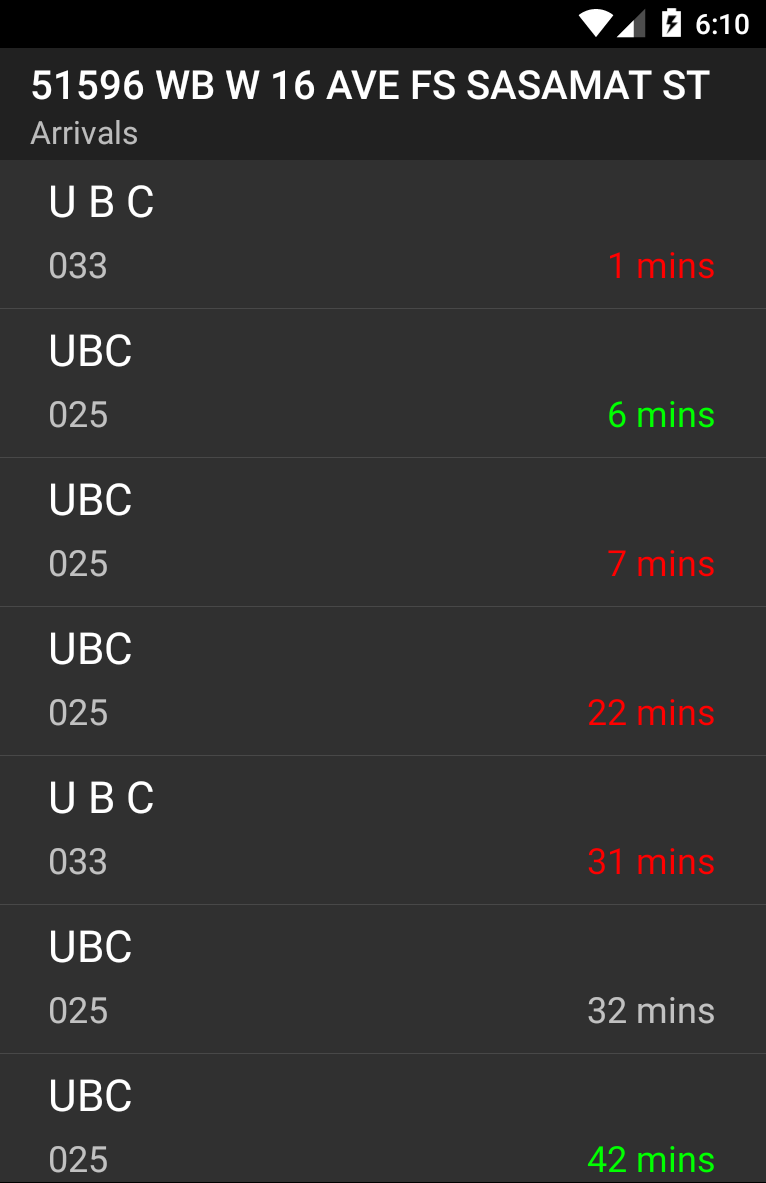Tap the red 1 mins countdown
The image size is (766, 1183).
pyautogui.click(x=661, y=266)
